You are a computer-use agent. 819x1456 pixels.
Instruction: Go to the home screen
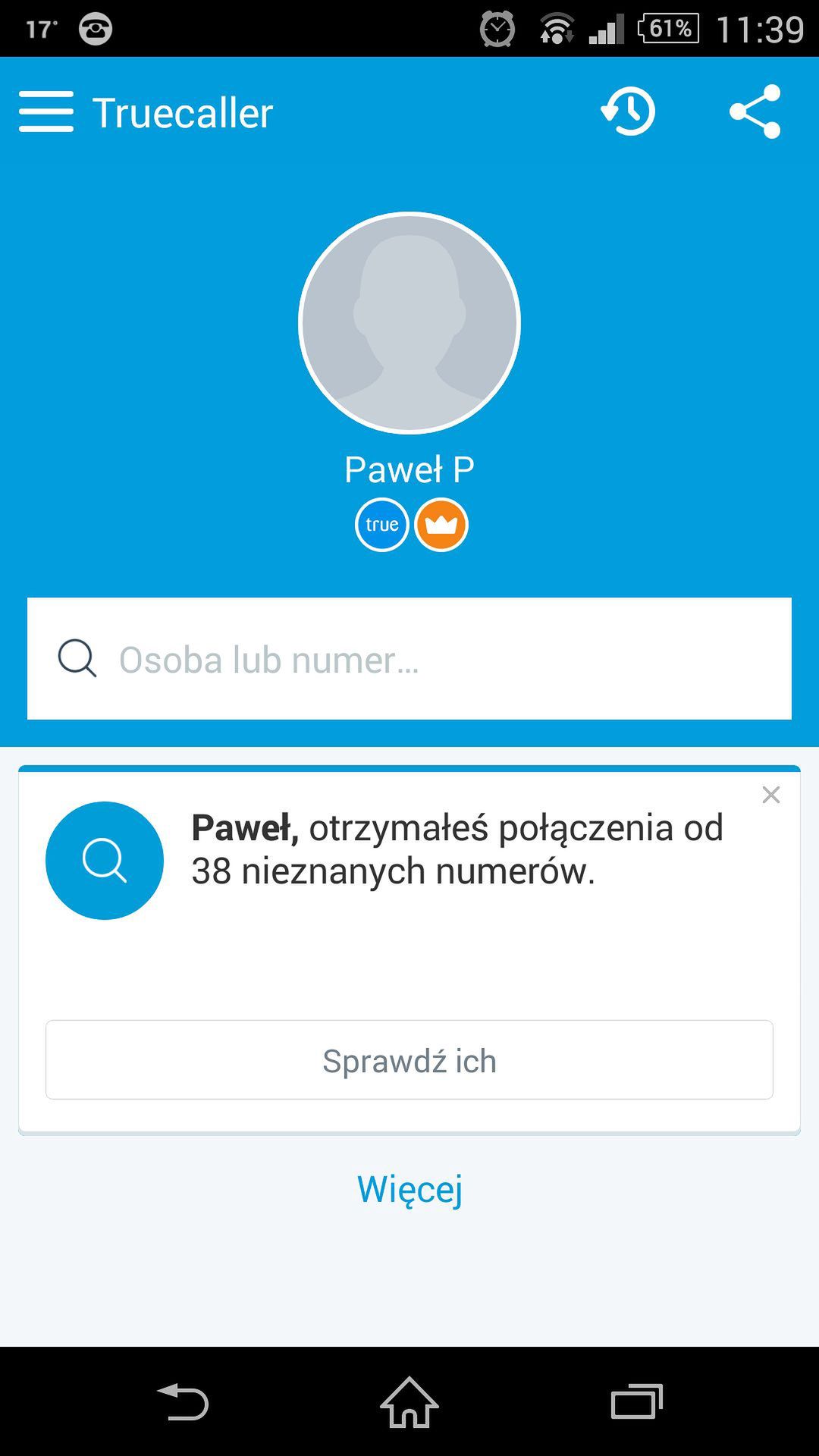coord(409,1401)
